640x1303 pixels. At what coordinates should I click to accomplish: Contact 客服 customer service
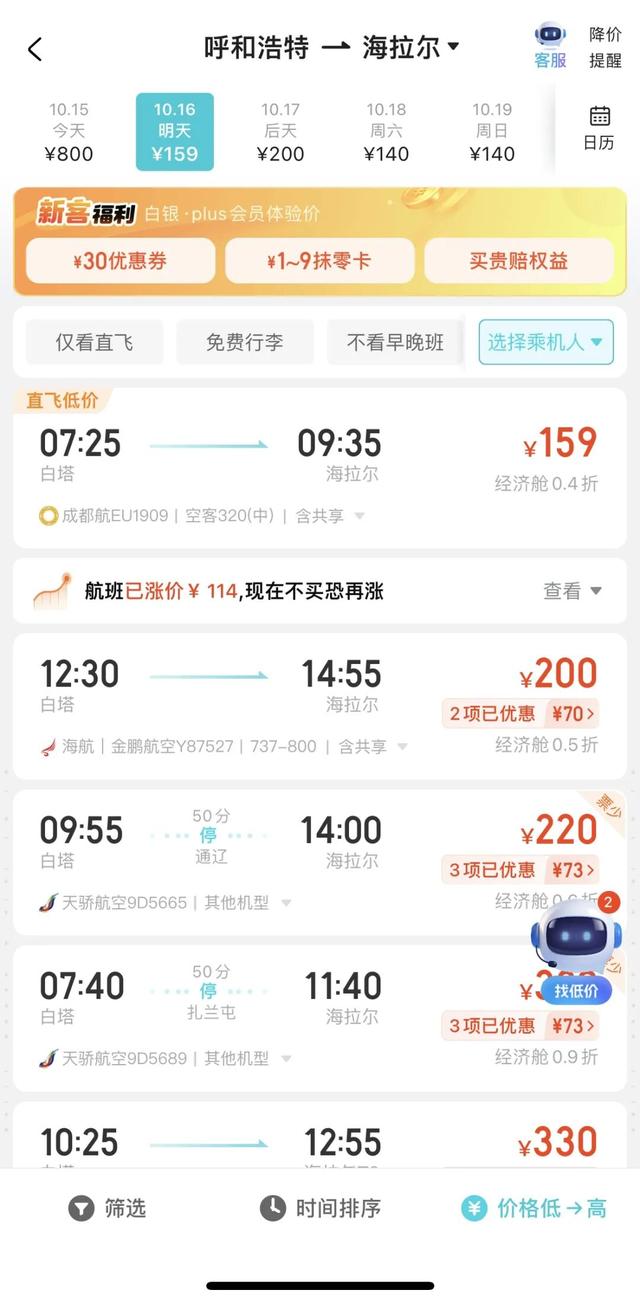tap(550, 47)
